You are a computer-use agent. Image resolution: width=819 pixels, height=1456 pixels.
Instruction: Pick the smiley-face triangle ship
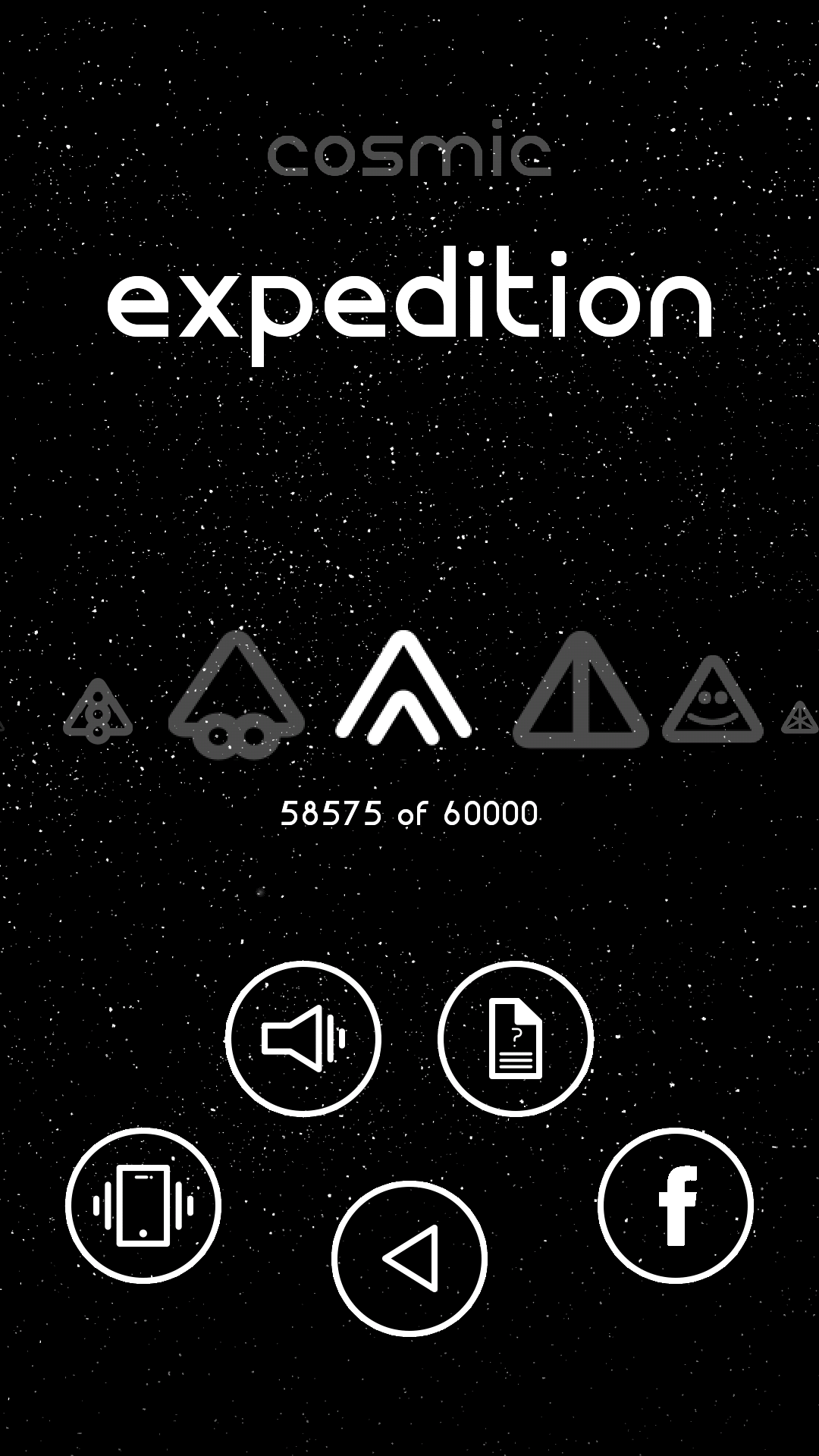click(713, 699)
